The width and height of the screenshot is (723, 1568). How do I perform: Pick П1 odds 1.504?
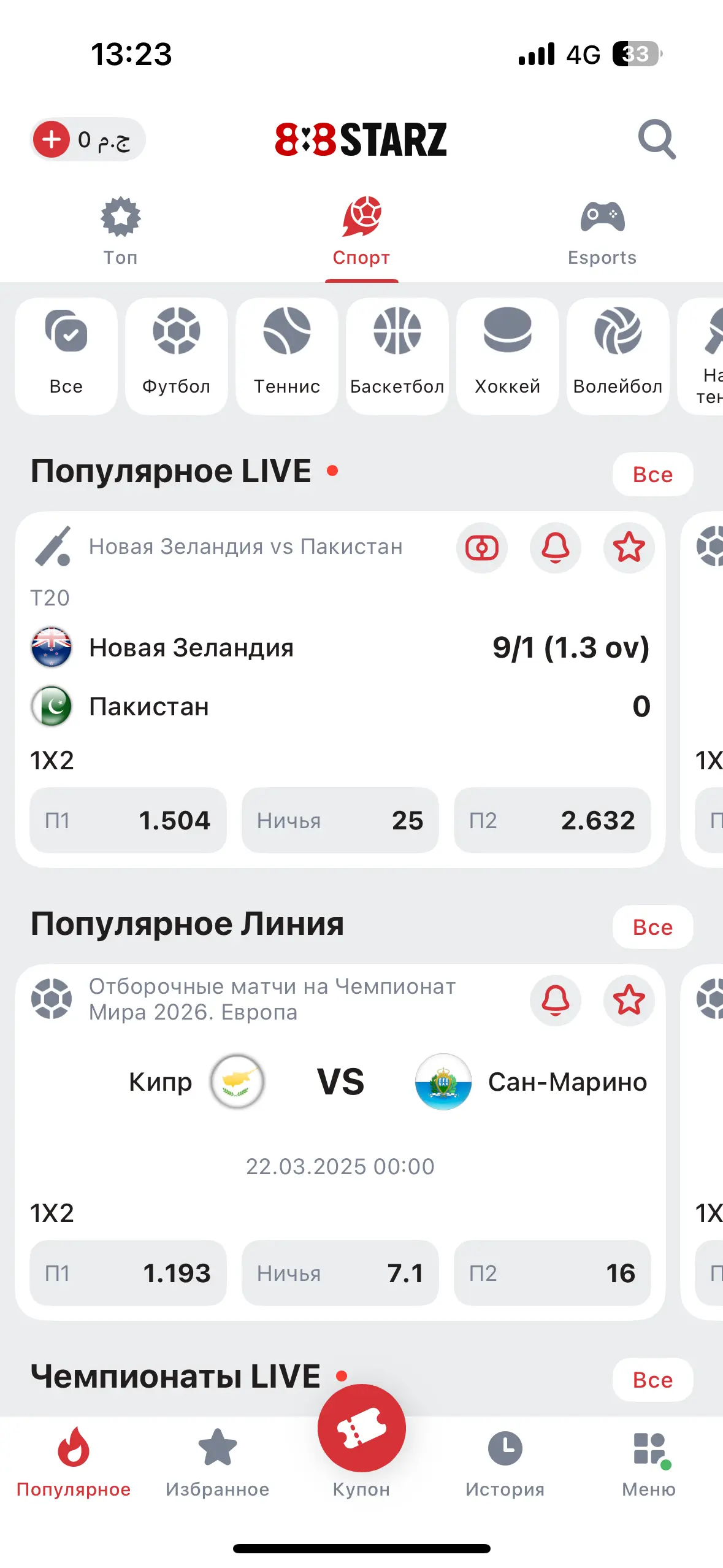[x=128, y=820]
